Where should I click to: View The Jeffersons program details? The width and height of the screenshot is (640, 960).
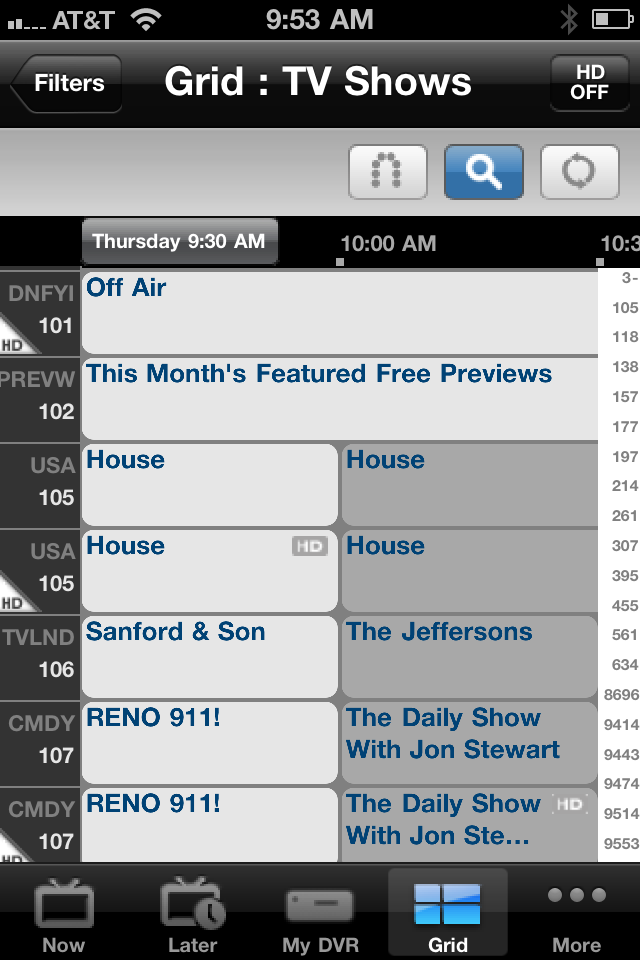(469, 656)
